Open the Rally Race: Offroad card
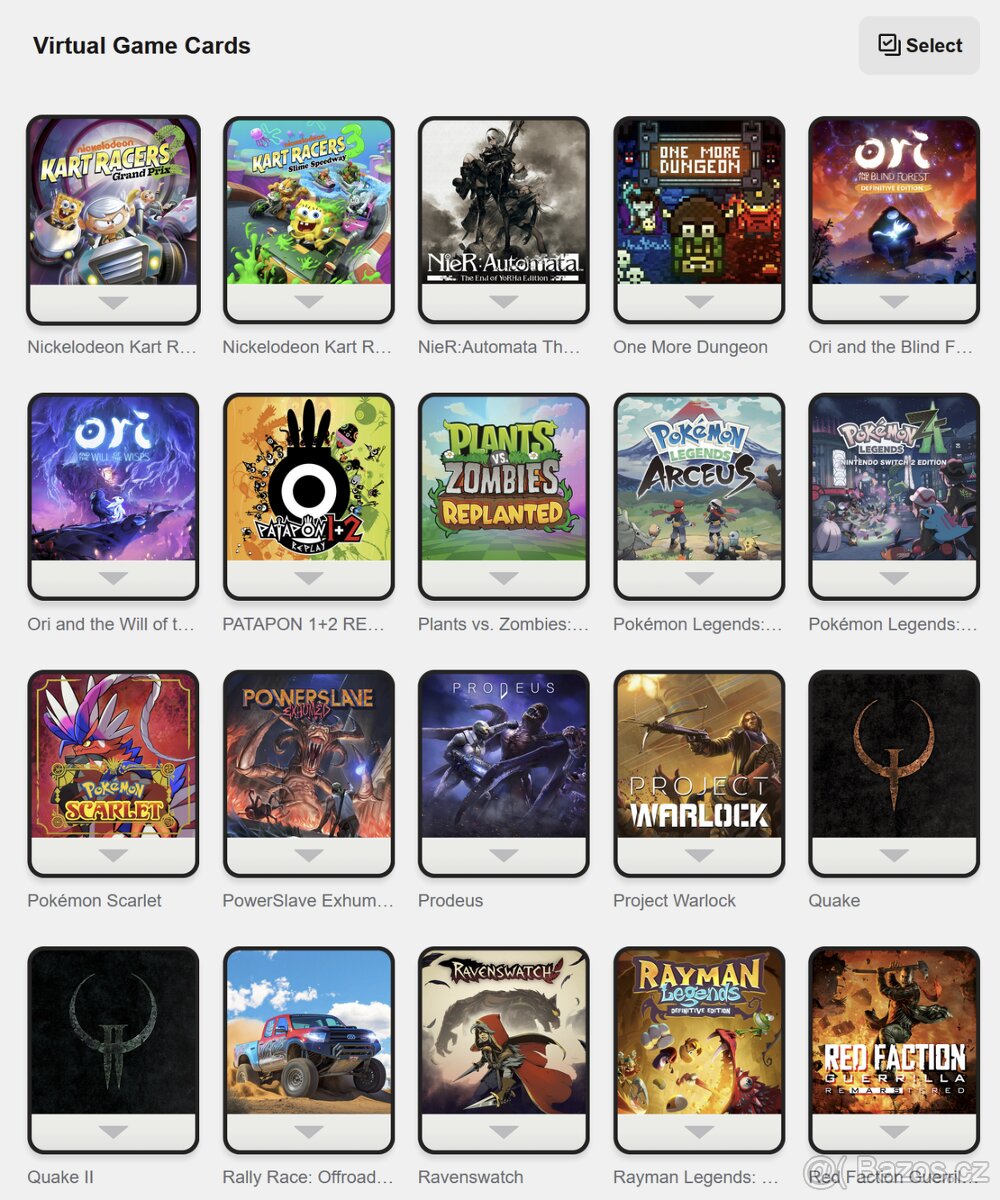 point(308,1032)
